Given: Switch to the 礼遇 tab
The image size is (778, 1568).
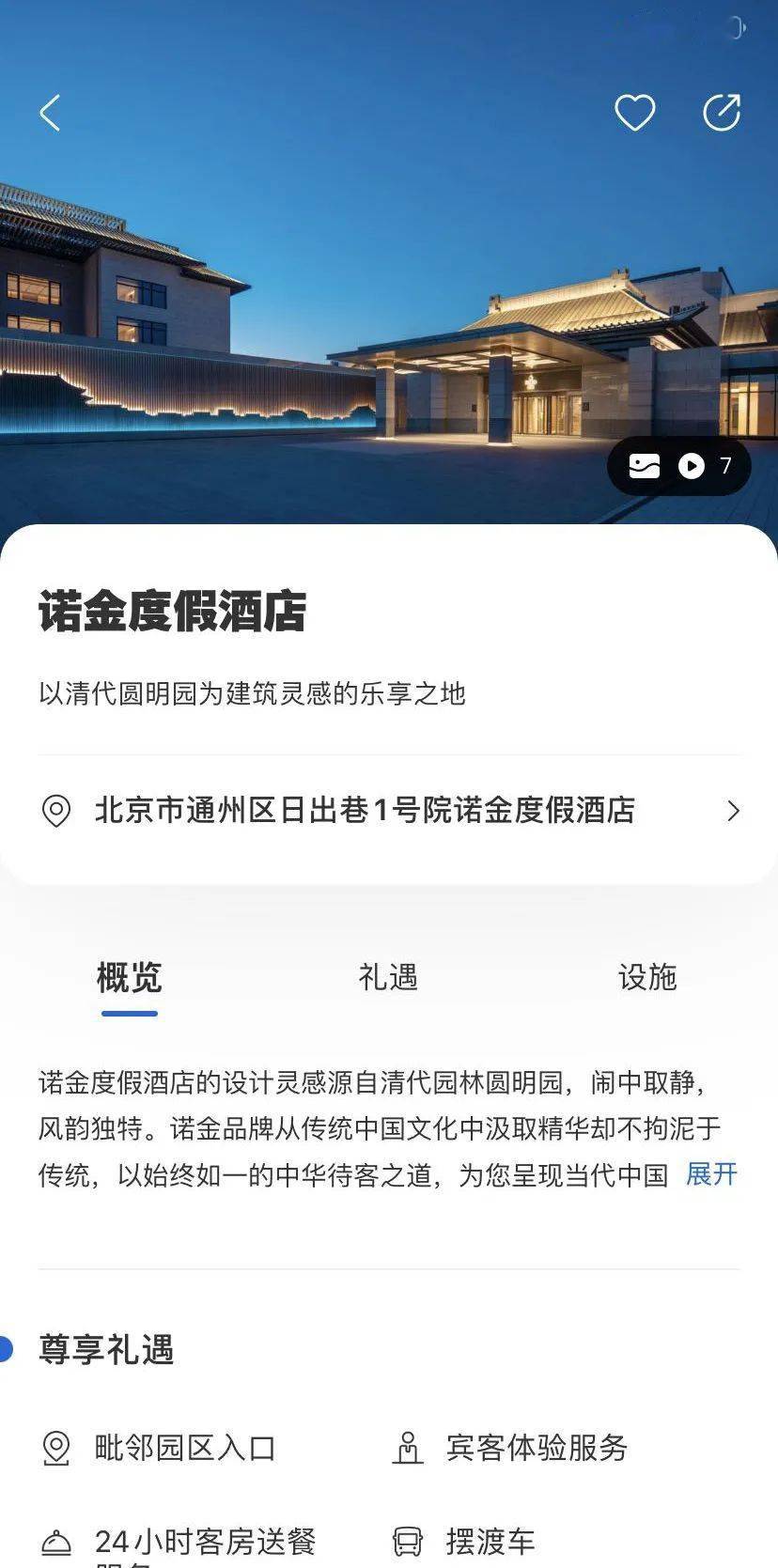Looking at the screenshot, I should [388, 977].
